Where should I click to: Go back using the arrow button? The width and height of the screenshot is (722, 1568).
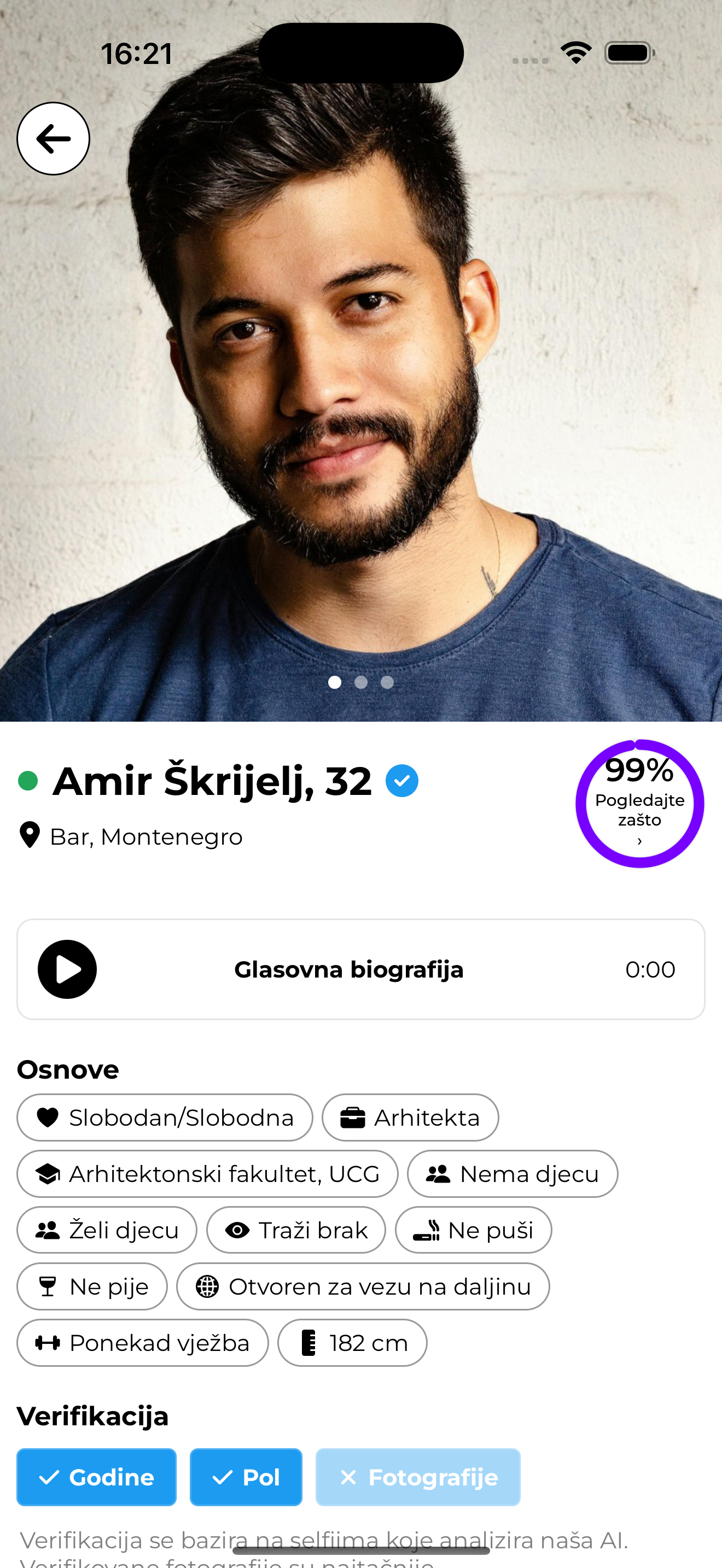pos(53,139)
